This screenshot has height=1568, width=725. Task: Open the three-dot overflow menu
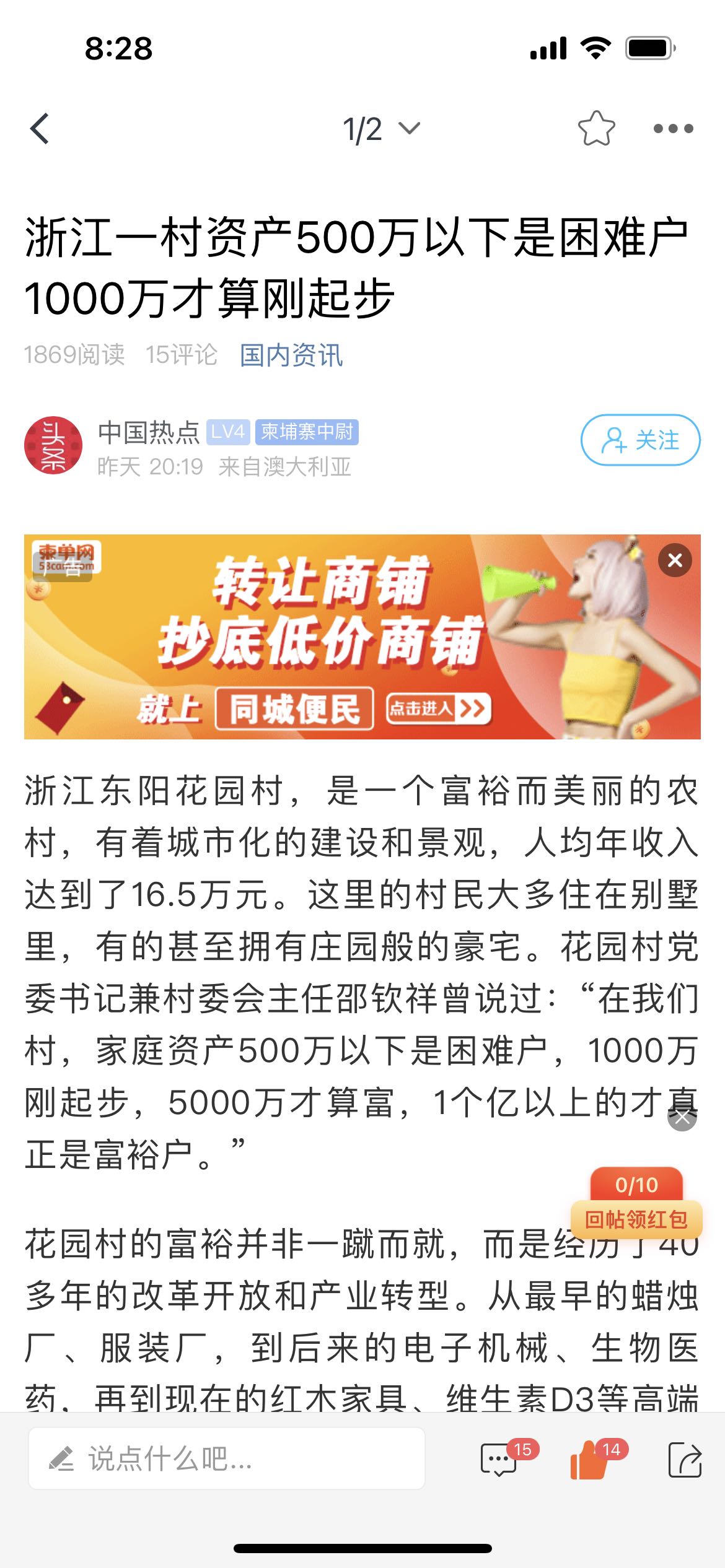pyautogui.click(x=673, y=129)
